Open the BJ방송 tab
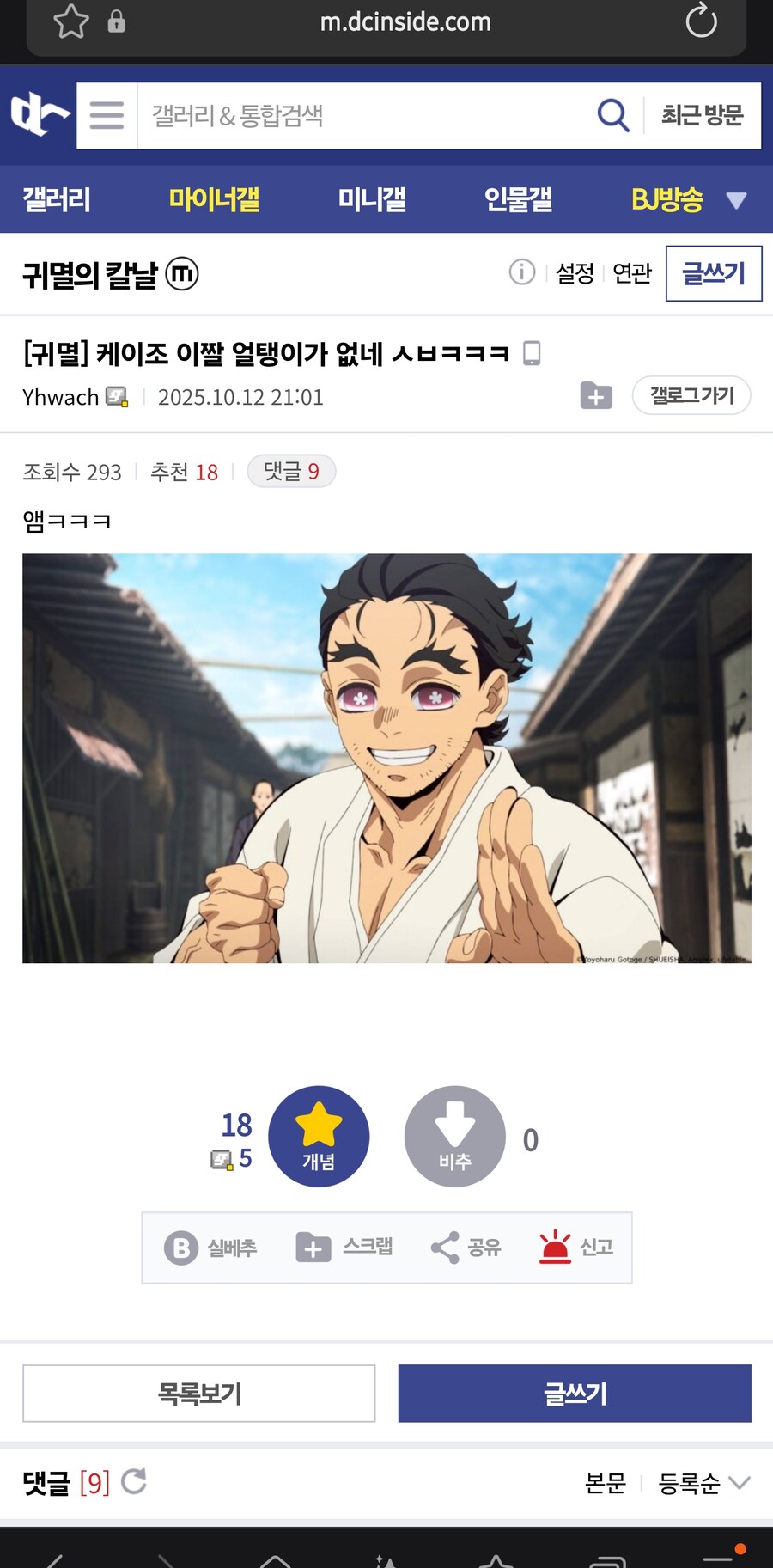The width and height of the screenshot is (773, 1568). click(666, 199)
